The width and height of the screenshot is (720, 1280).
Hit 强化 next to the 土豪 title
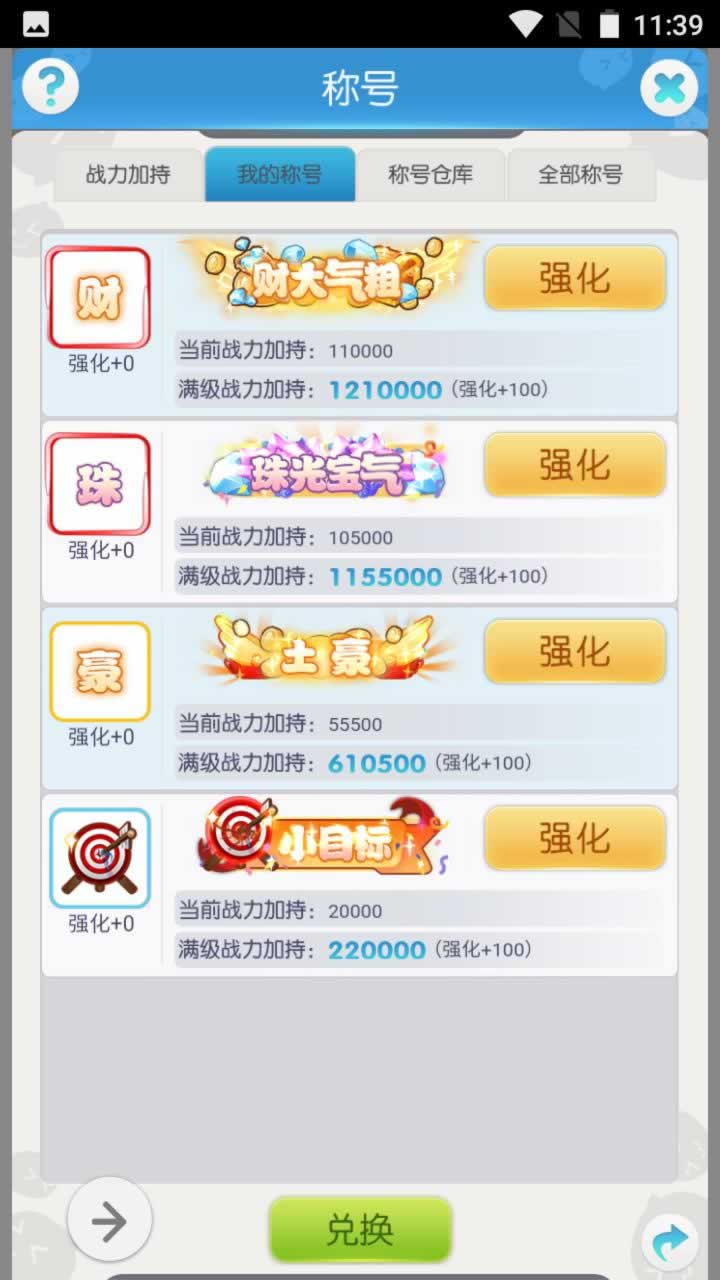coord(575,652)
